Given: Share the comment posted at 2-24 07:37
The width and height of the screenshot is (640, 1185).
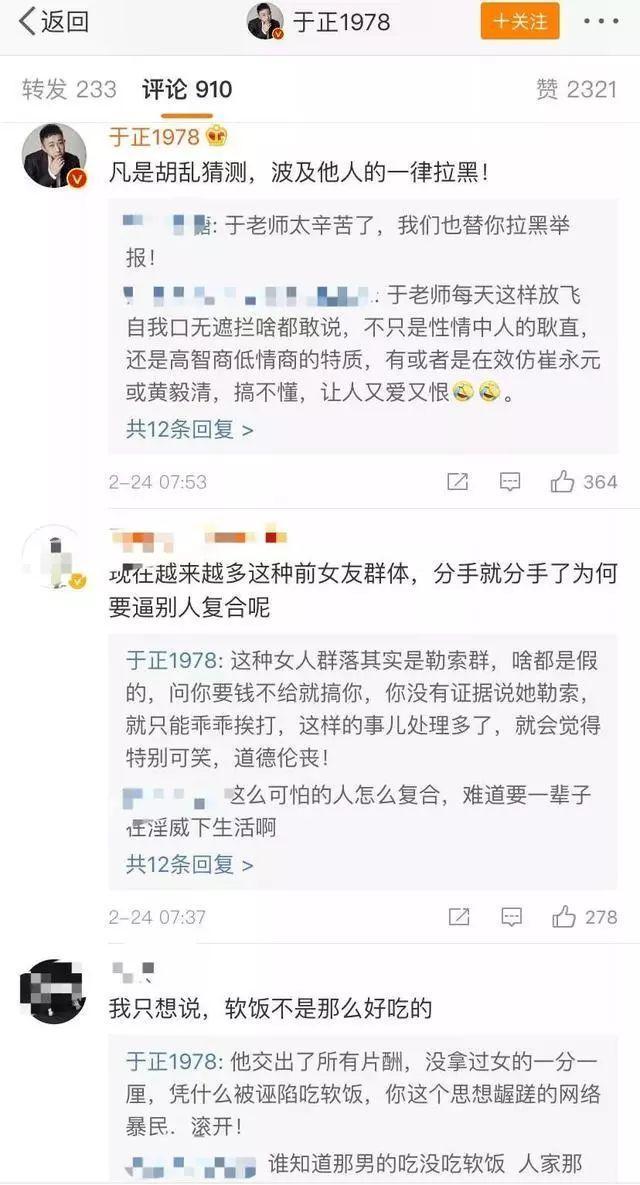Looking at the screenshot, I should [x=458, y=916].
